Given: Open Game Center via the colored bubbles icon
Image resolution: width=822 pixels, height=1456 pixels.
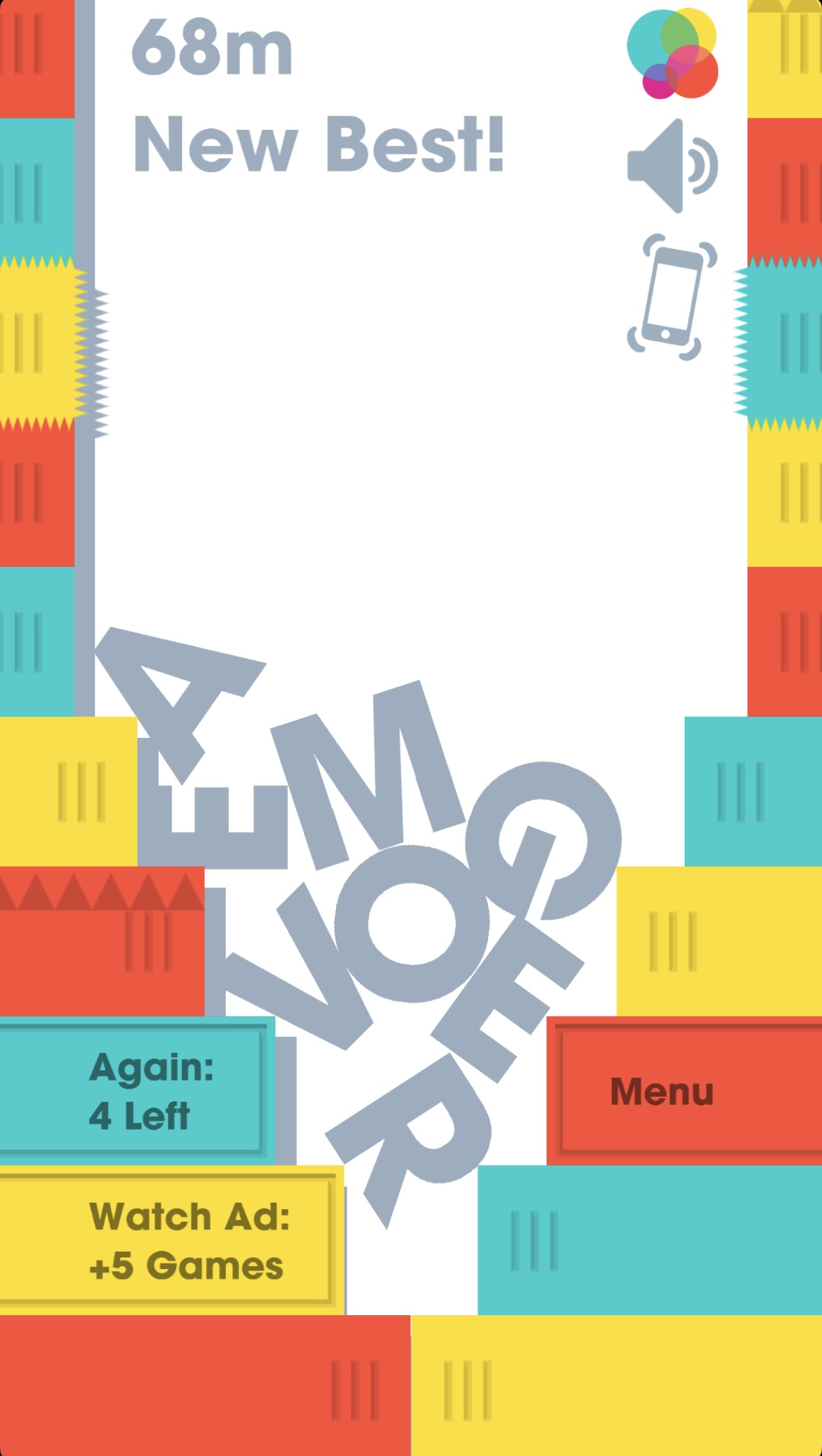Looking at the screenshot, I should pyautogui.click(x=672, y=54).
